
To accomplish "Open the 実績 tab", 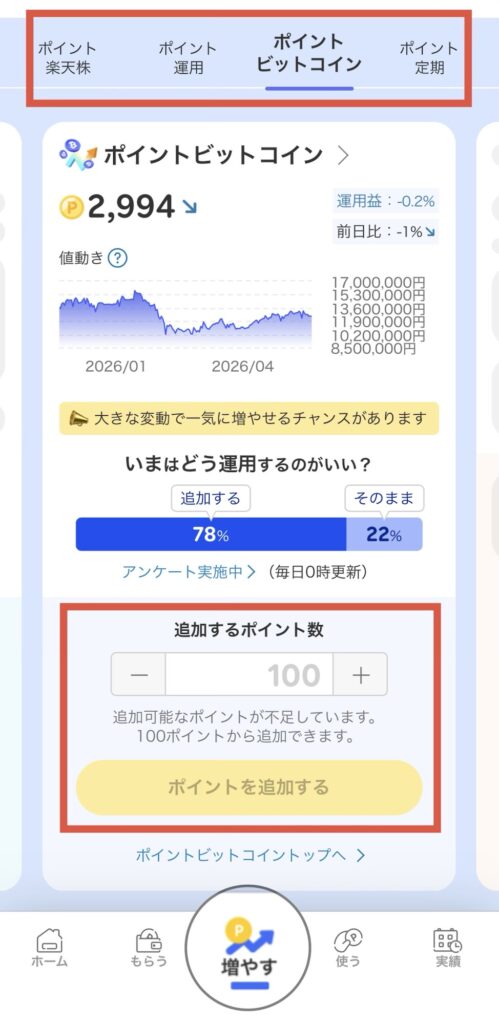I will tap(448, 948).
